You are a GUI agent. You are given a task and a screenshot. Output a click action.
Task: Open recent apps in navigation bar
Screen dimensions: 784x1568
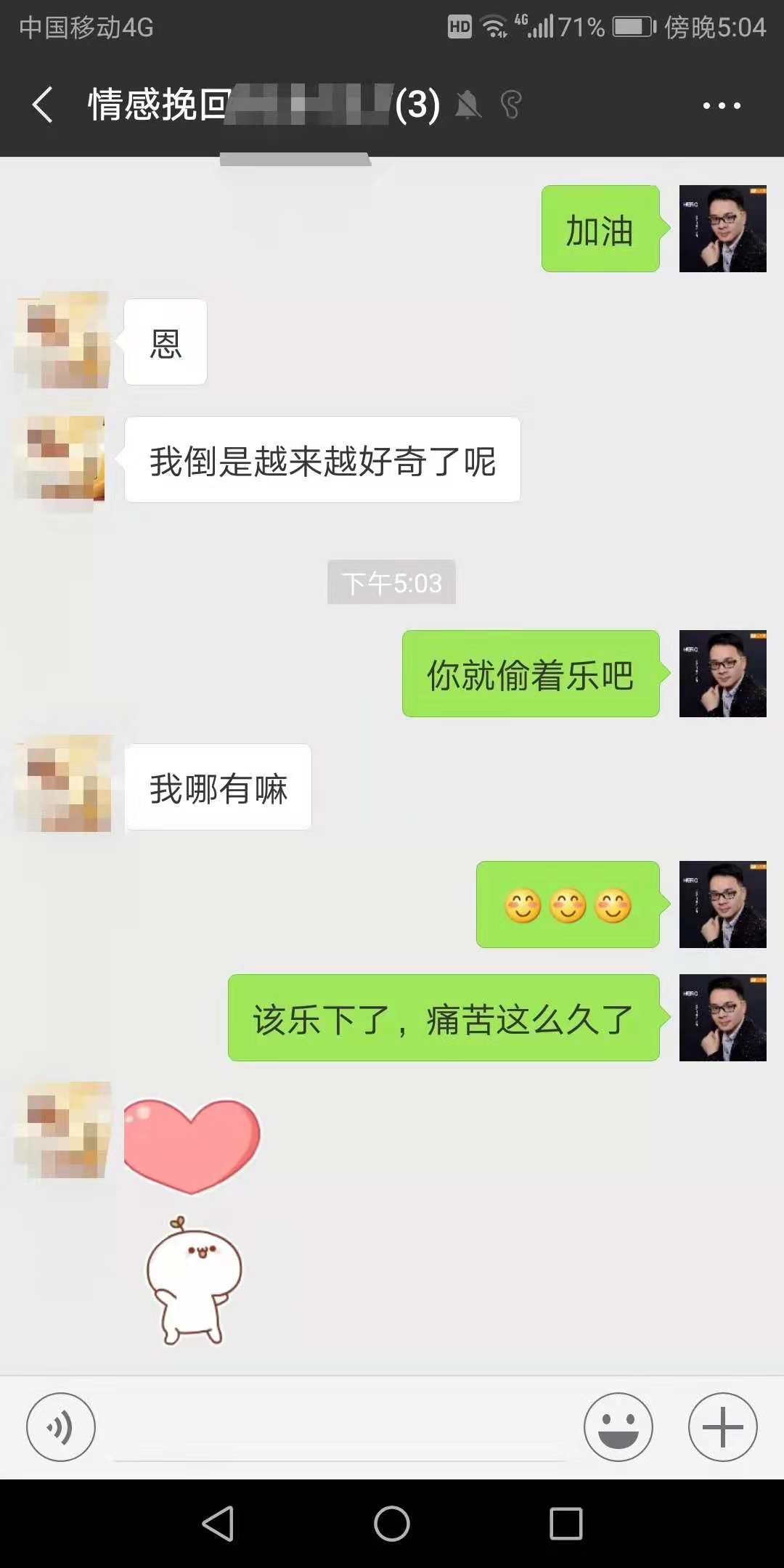(x=566, y=1523)
